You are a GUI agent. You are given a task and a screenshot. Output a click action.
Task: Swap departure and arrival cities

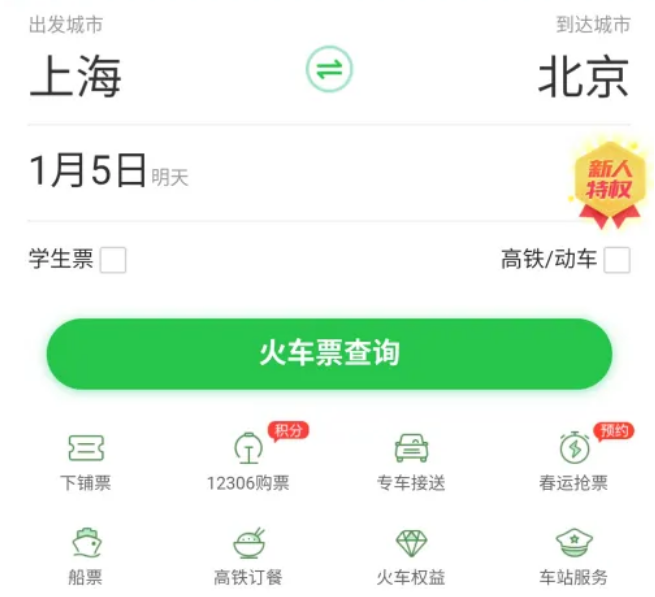coord(329,70)
